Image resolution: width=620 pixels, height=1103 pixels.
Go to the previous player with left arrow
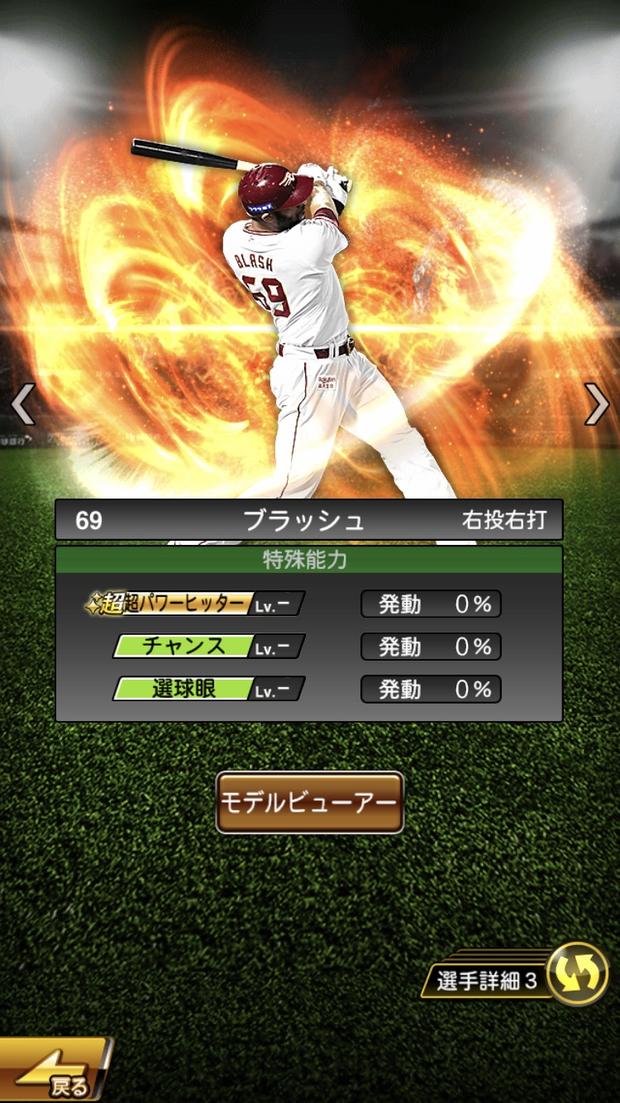(x=22, y=404)
